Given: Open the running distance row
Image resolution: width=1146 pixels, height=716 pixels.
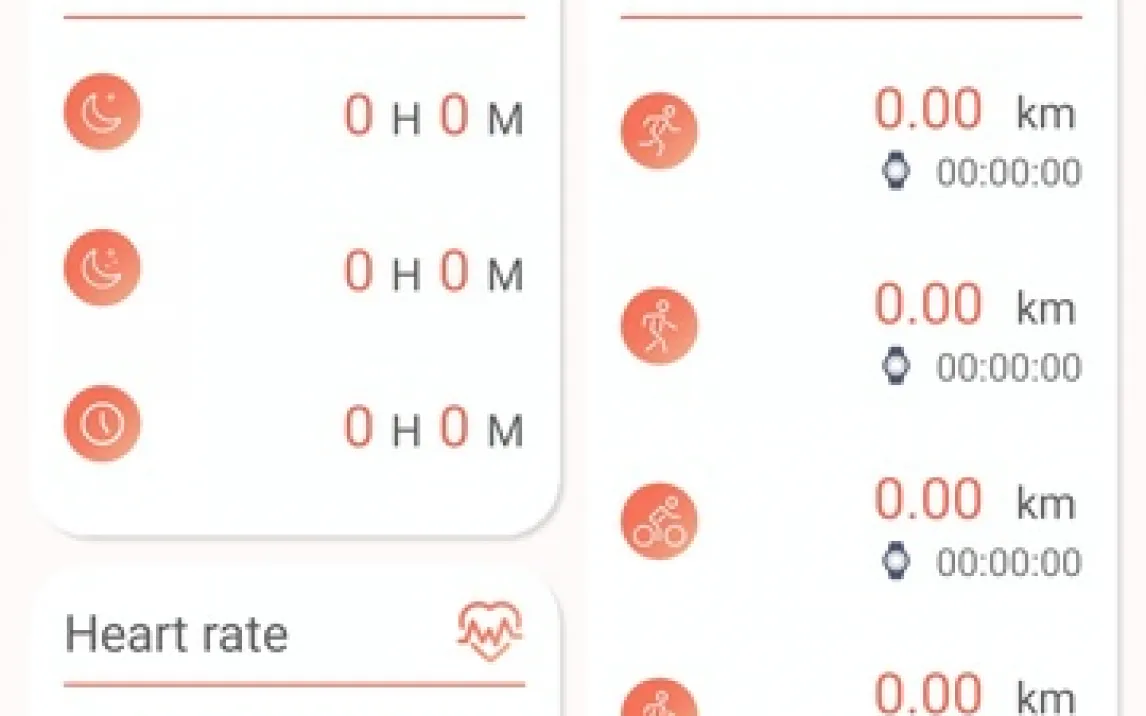Looking at the screenshot, I should (x=850, y=133).
